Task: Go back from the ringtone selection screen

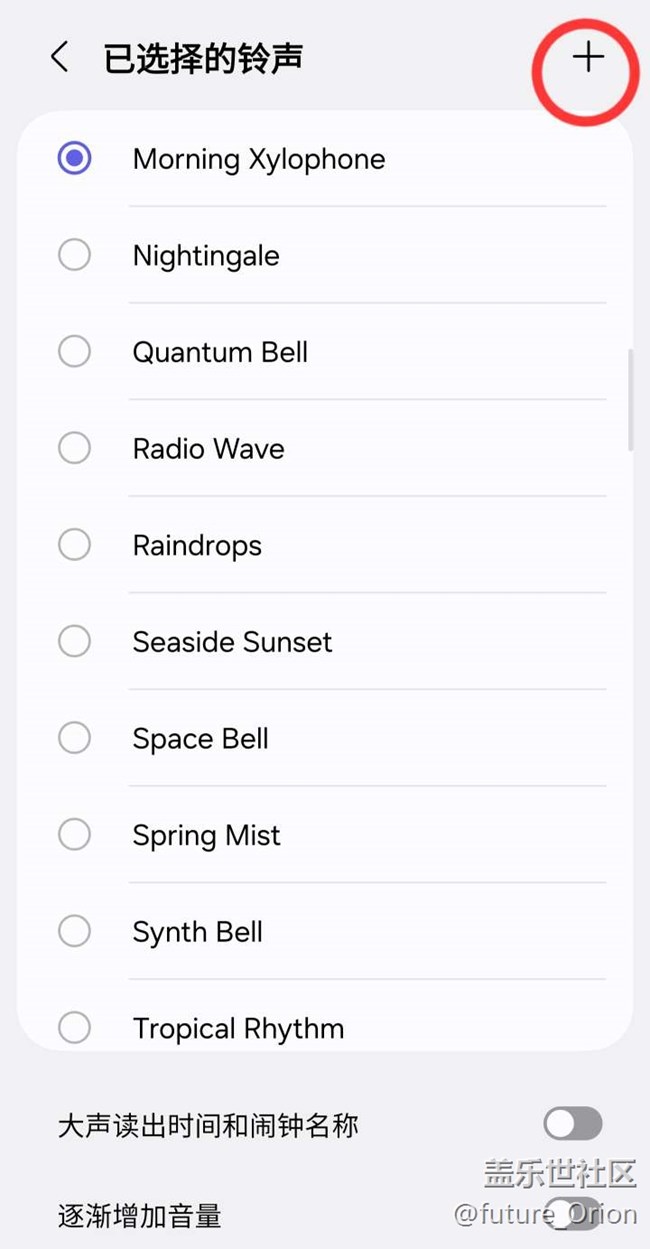Action: pyautogui.click(x=60, y=58)
